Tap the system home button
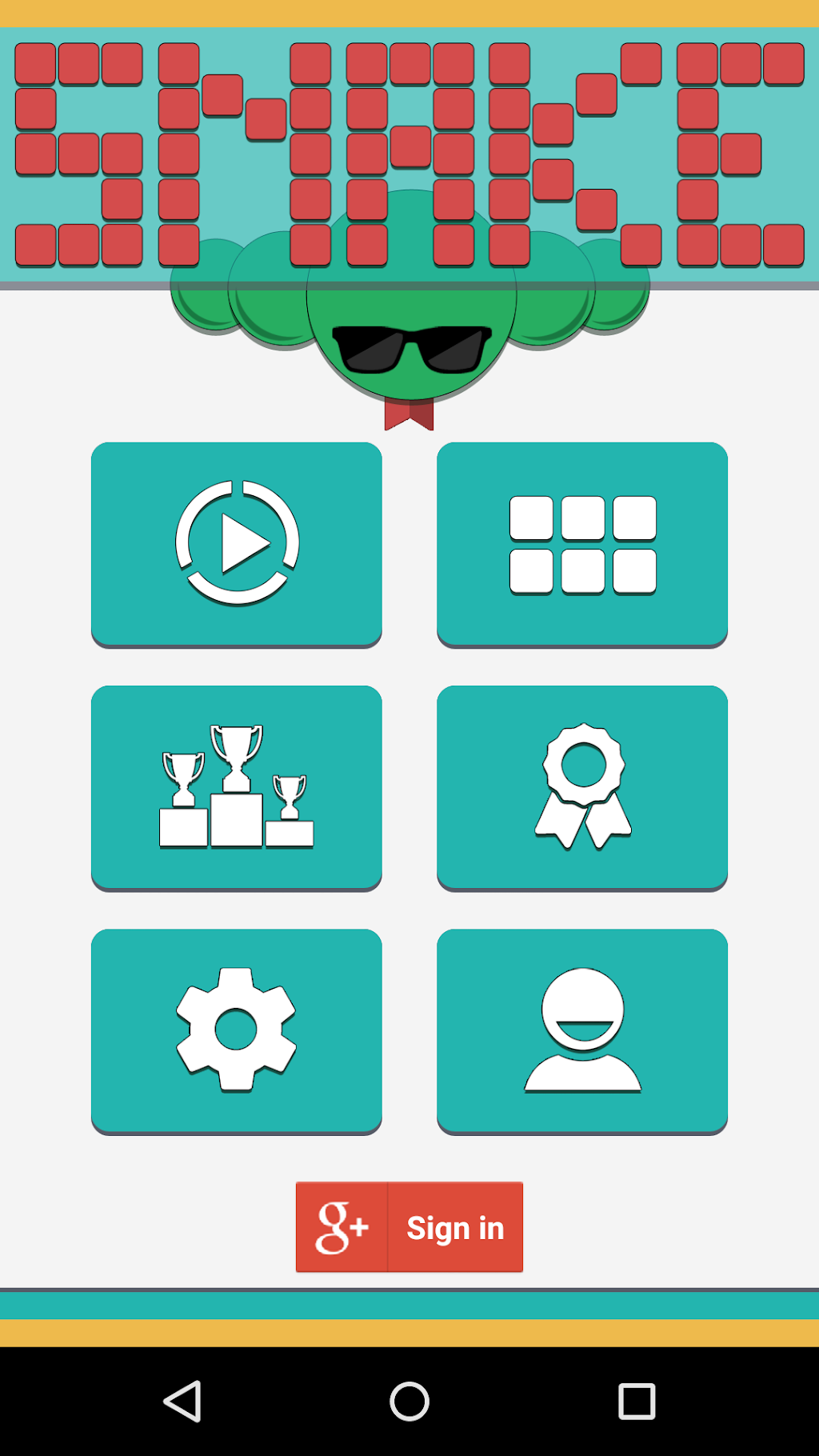Image resolution: width=819 pixels, height=1456 pixels. click(x=409, y=1402)
